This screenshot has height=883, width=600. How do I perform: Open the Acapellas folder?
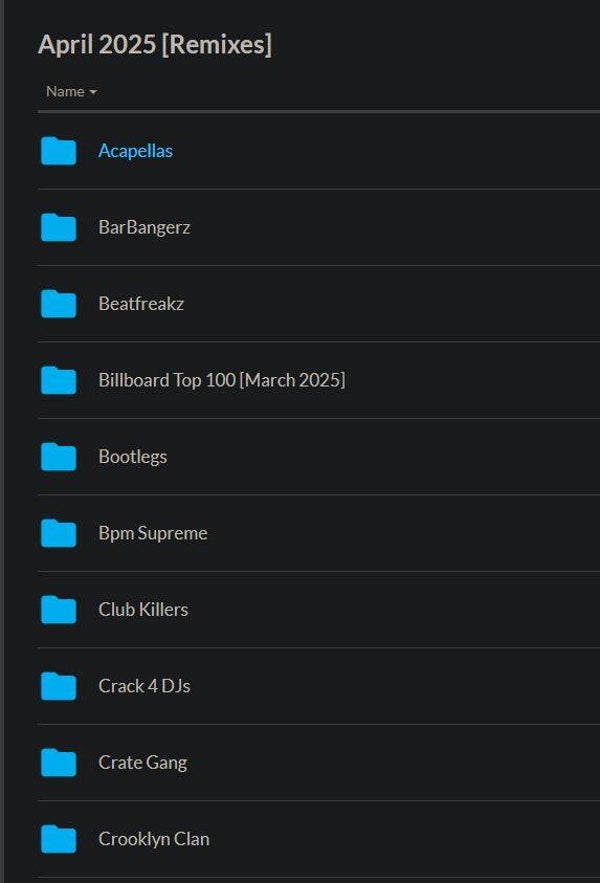click(135, 151)
